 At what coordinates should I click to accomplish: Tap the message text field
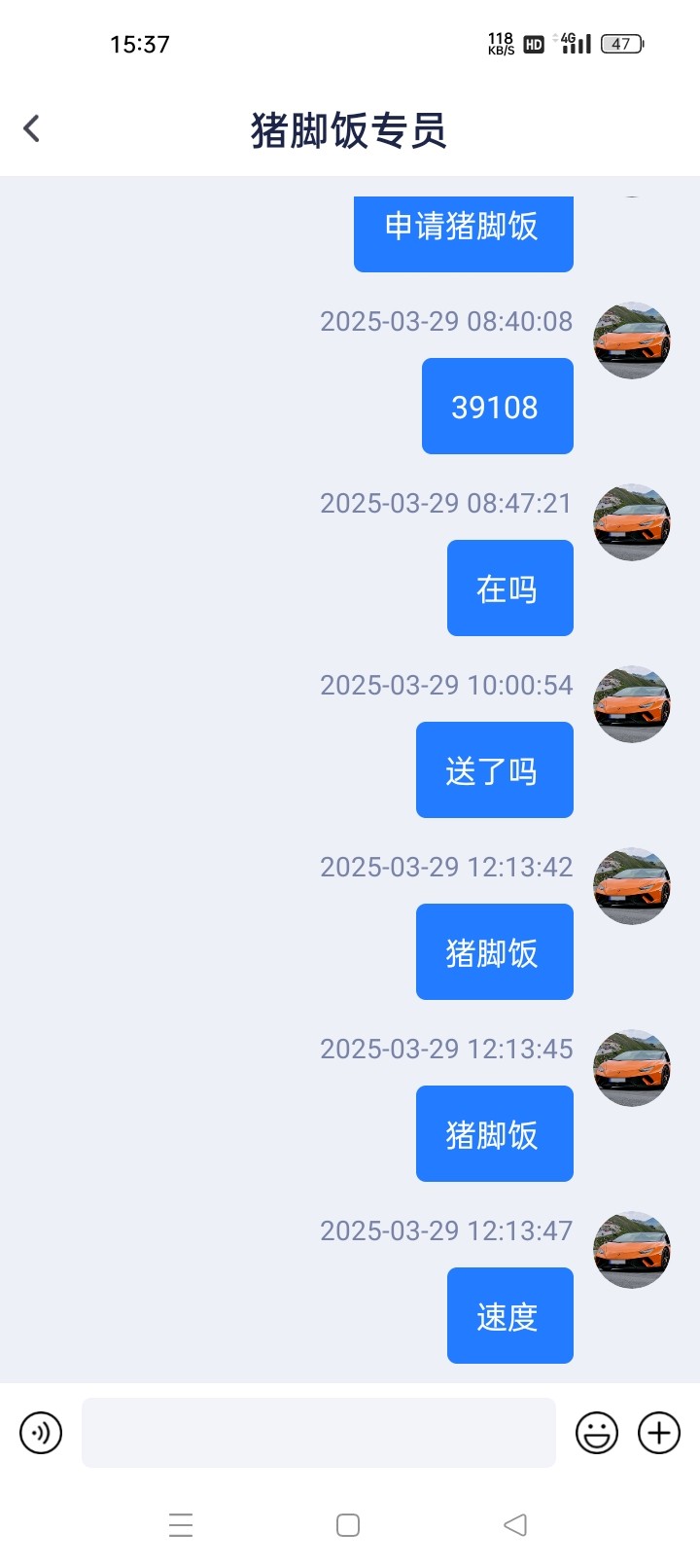point(319,1433)
